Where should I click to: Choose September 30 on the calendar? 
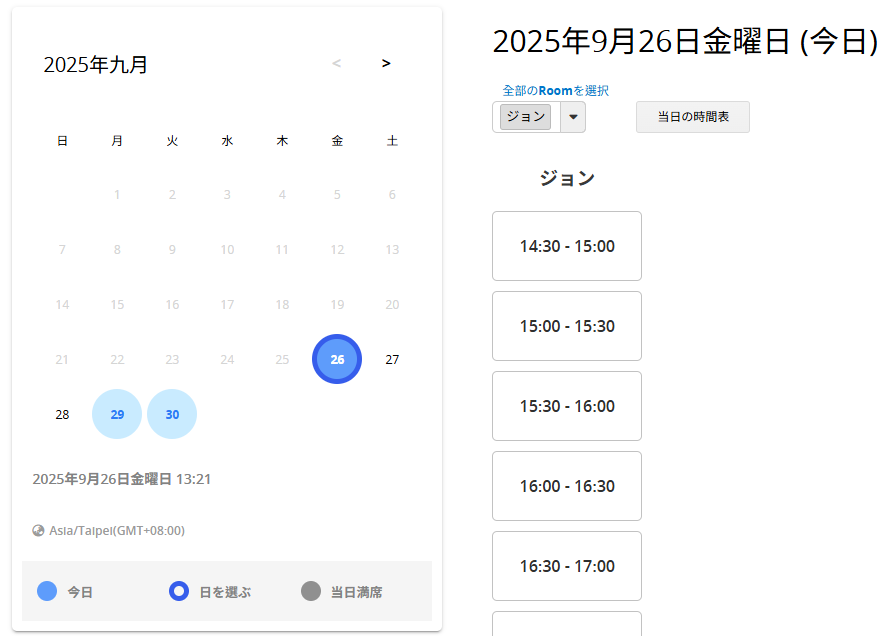click(x=172, y=414)
